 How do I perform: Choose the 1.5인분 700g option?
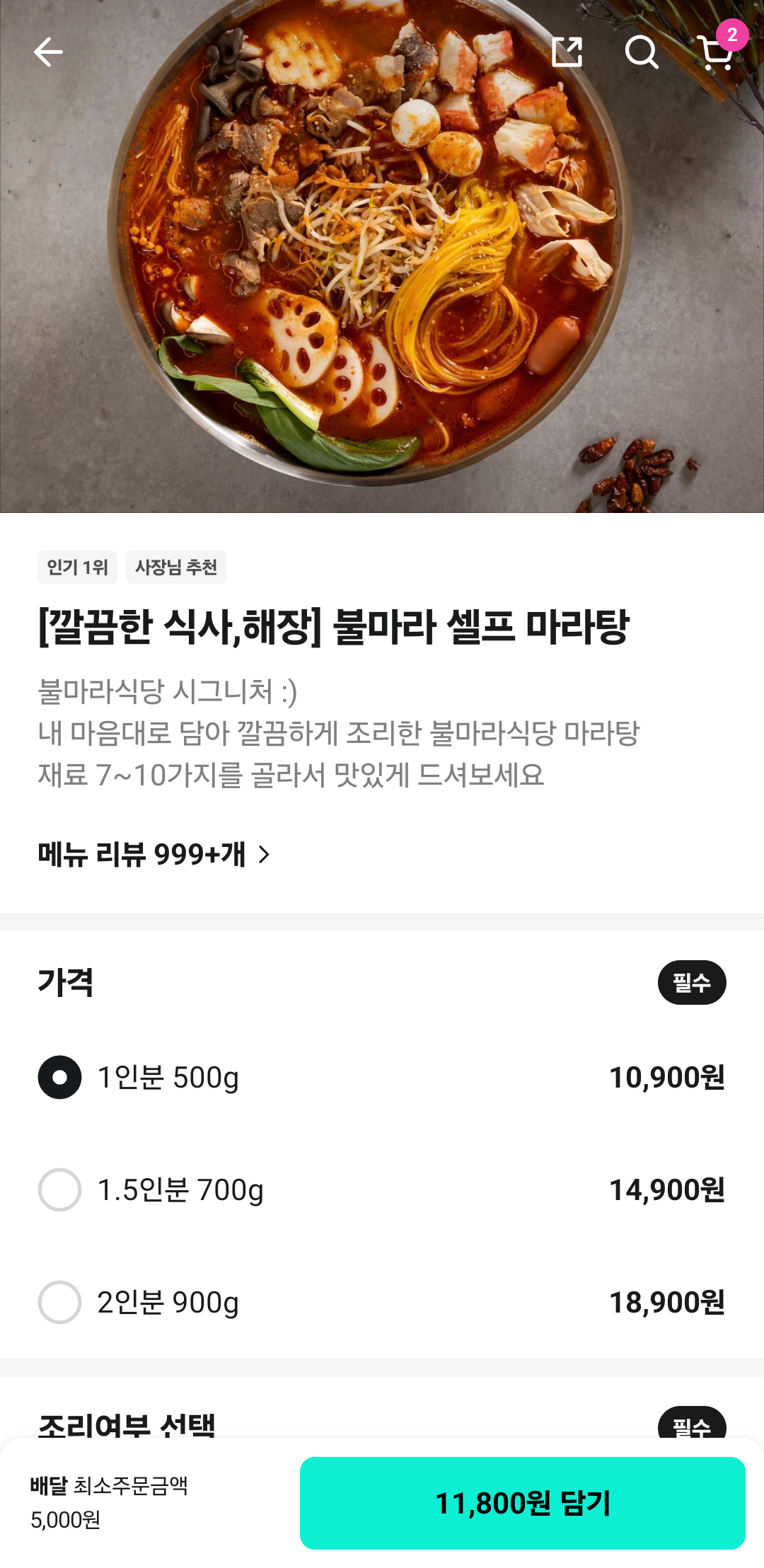point(60,1189)
